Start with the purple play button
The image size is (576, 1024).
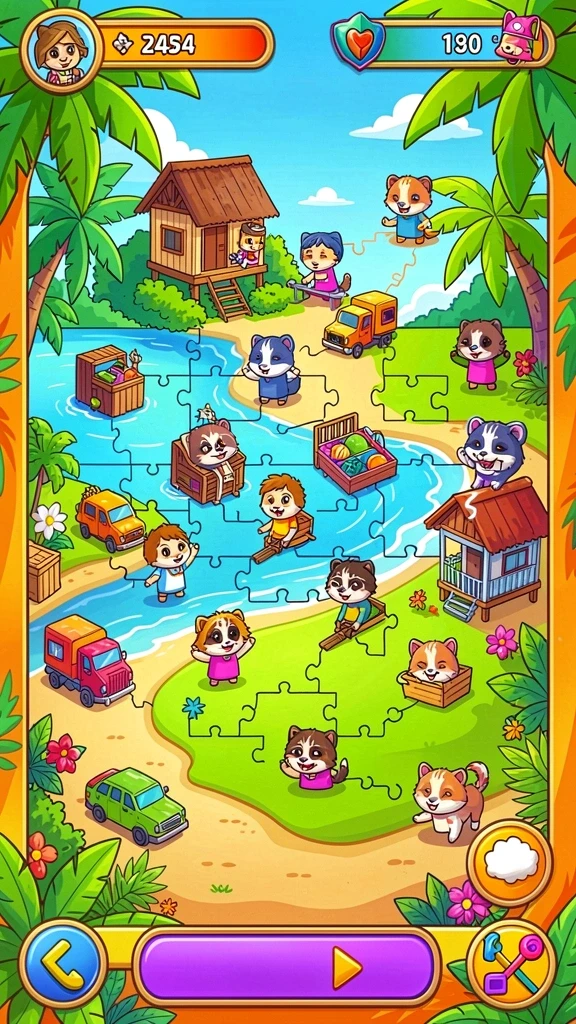[286, 966]
